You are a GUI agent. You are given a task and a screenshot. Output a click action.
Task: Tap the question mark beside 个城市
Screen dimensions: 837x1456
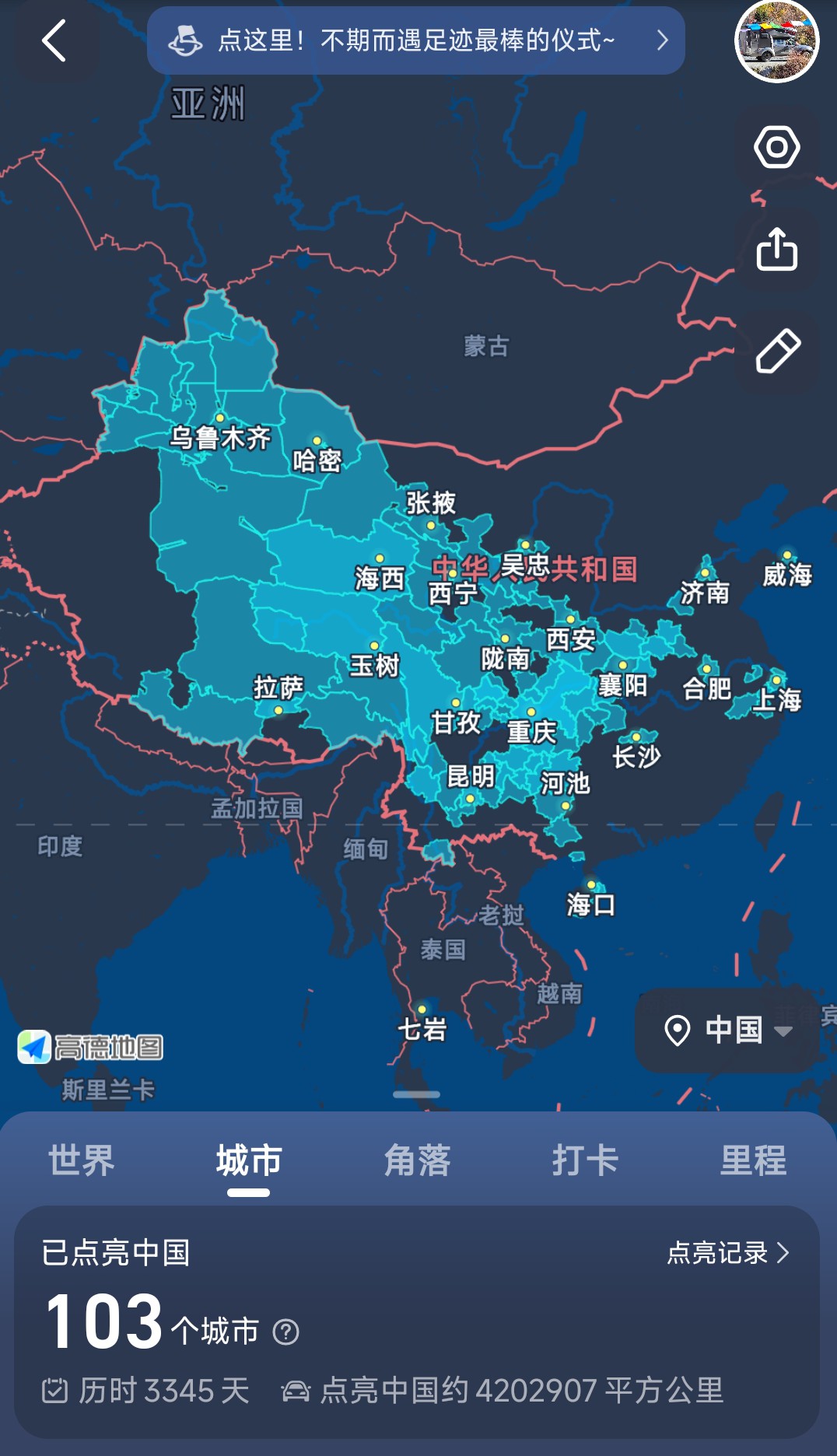[x=285, y=1332]
